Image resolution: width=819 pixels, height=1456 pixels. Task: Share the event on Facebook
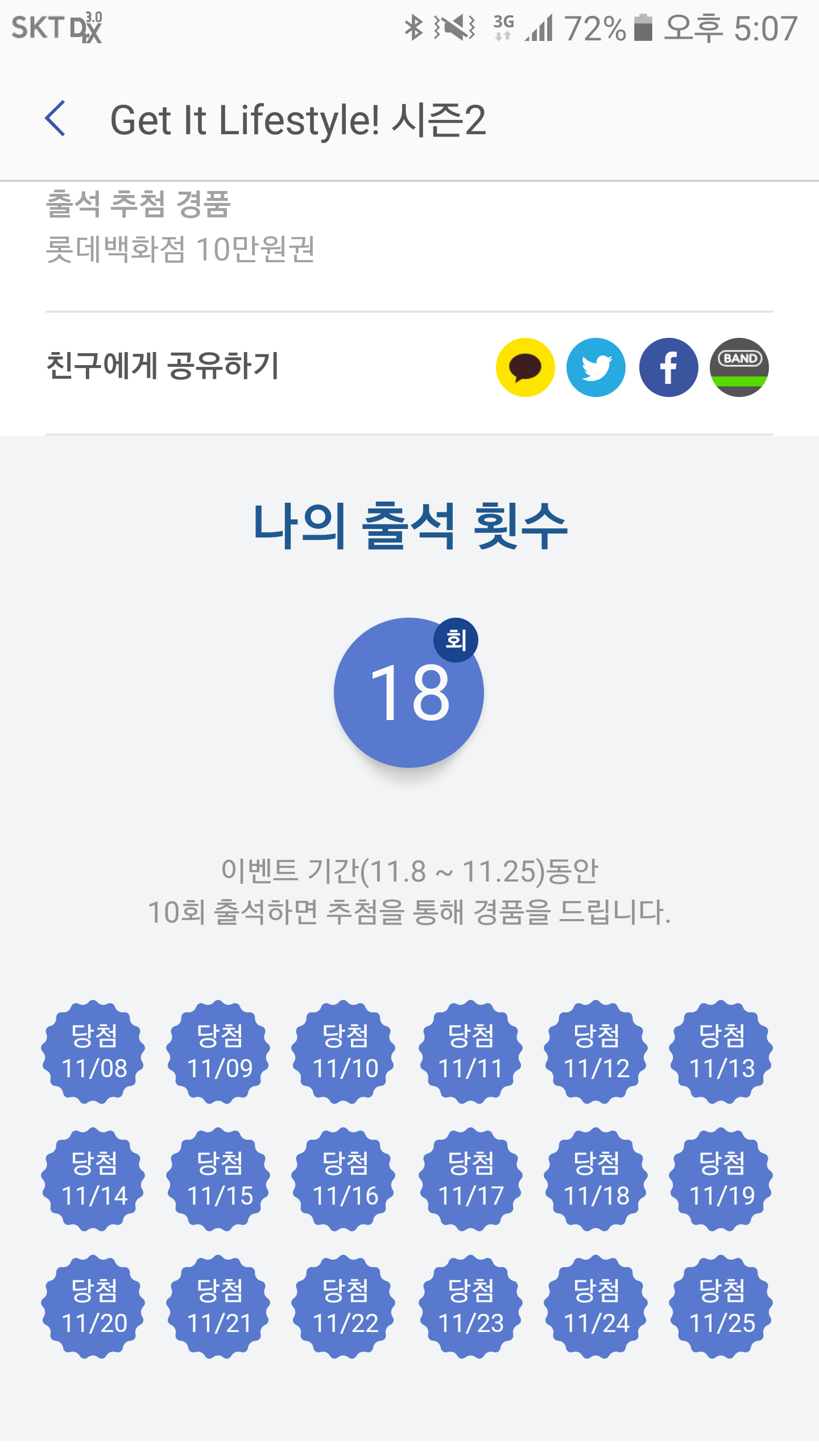(x=668, y=367)
